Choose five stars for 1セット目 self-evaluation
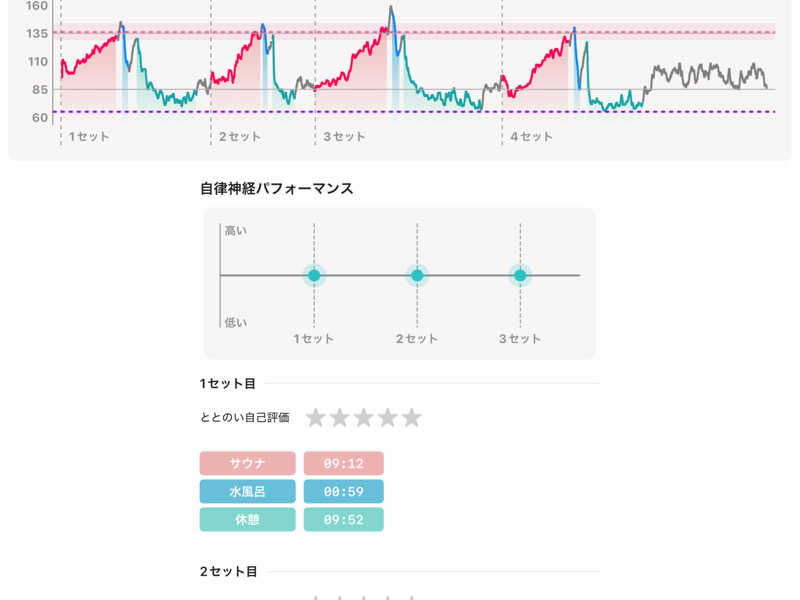Screen dimensions: 800x600 pos(412,418)
